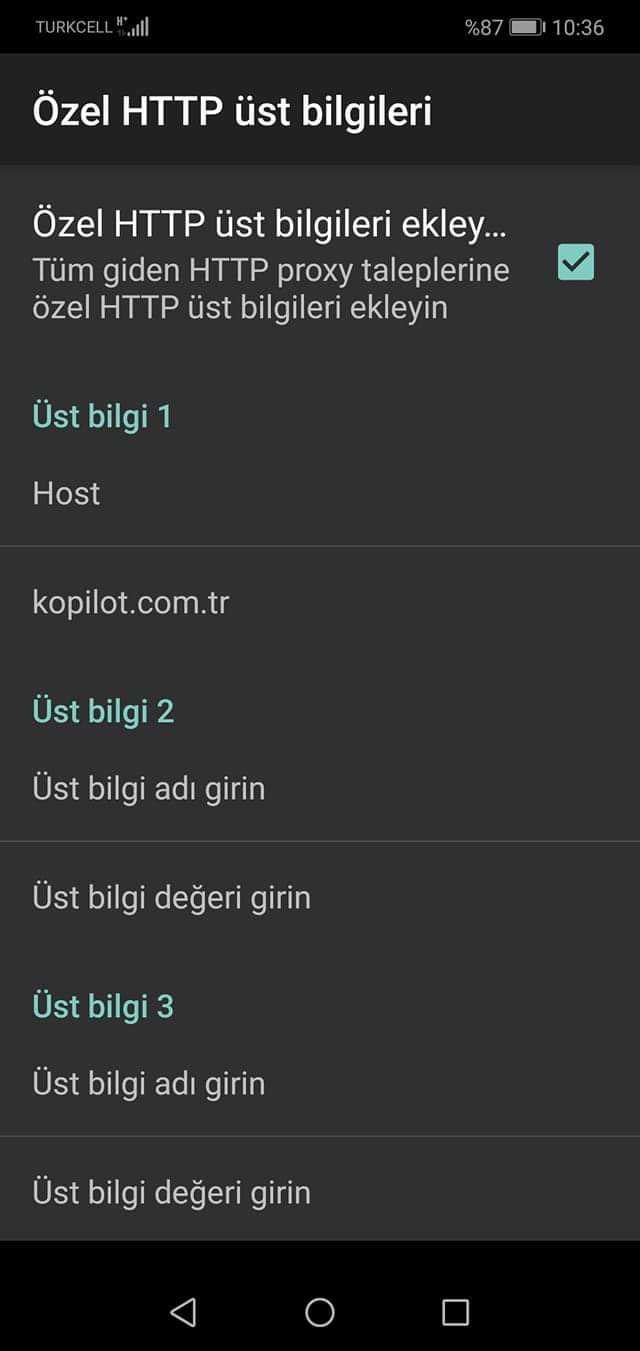The height and width of the screenshot is (1351, 640).
Task: Toggle the Özel HTTP üst bilgileri ekleyin checkbox
Action: (575, 262)
